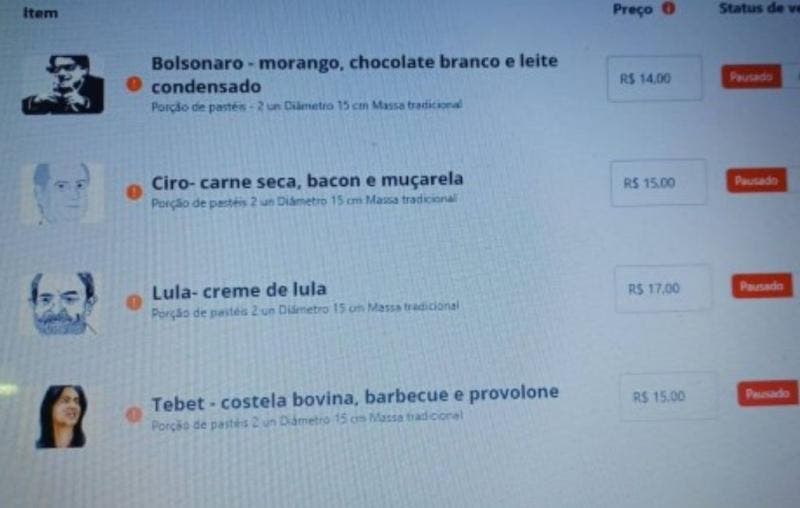The height and width of the screenshot is (508, 800).
Task: Open the Tebet costela bovina item
Action: pos(354,393)
